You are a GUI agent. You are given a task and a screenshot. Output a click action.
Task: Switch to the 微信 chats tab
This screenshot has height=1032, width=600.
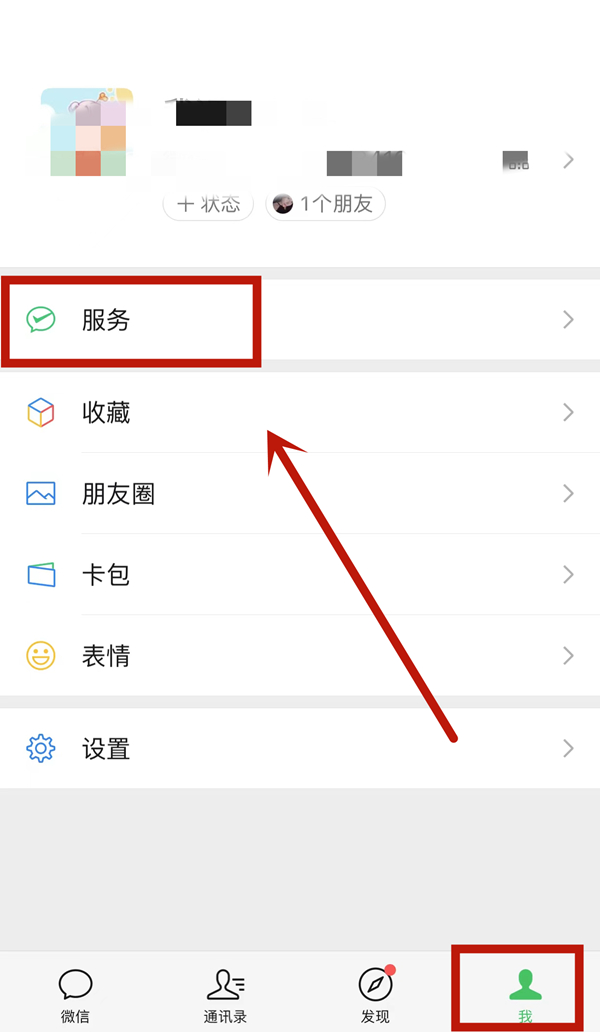tap(75, 995)
